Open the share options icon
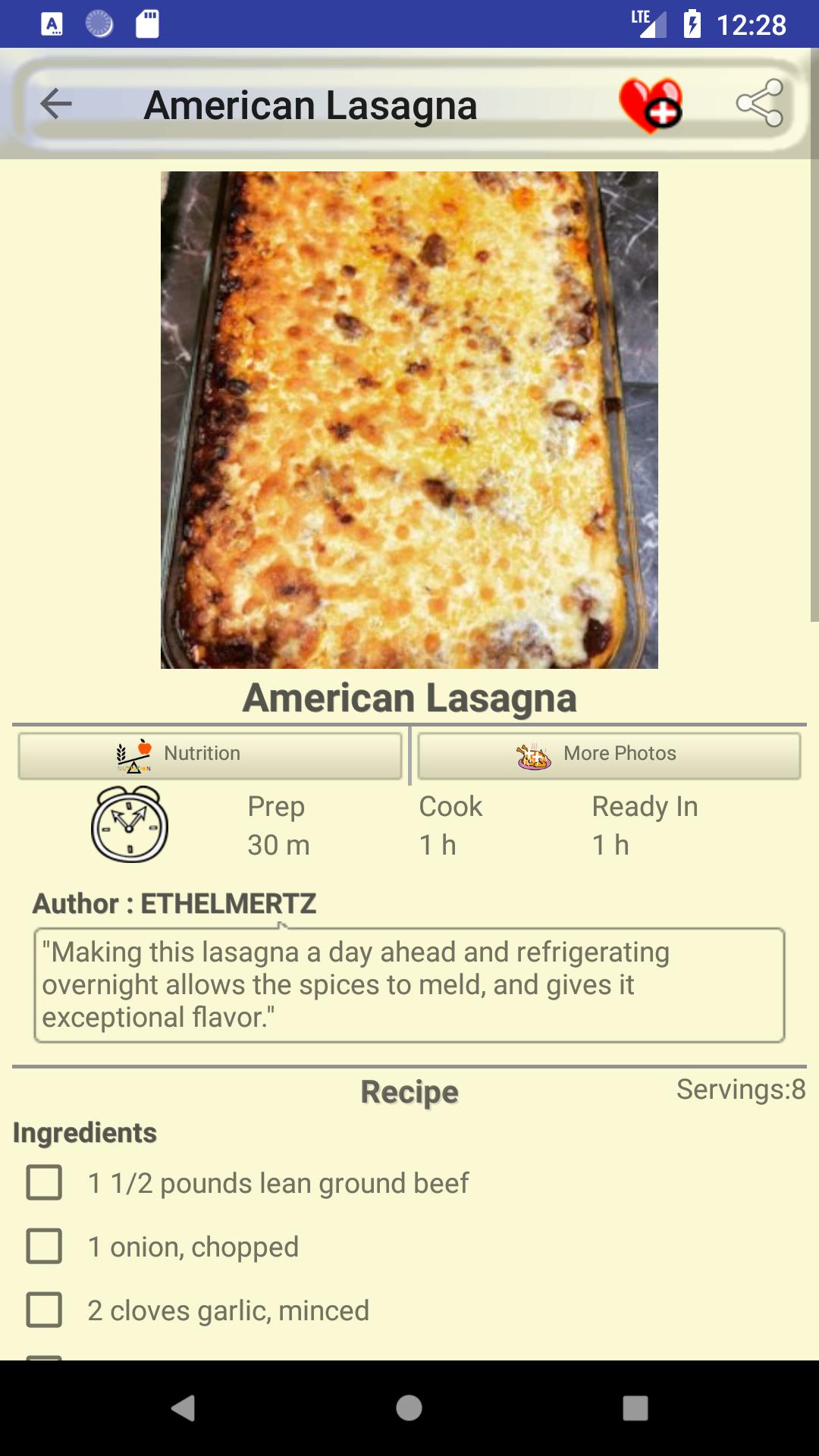This screenshot has width=819, height=1456. click(x=762, y=105)
